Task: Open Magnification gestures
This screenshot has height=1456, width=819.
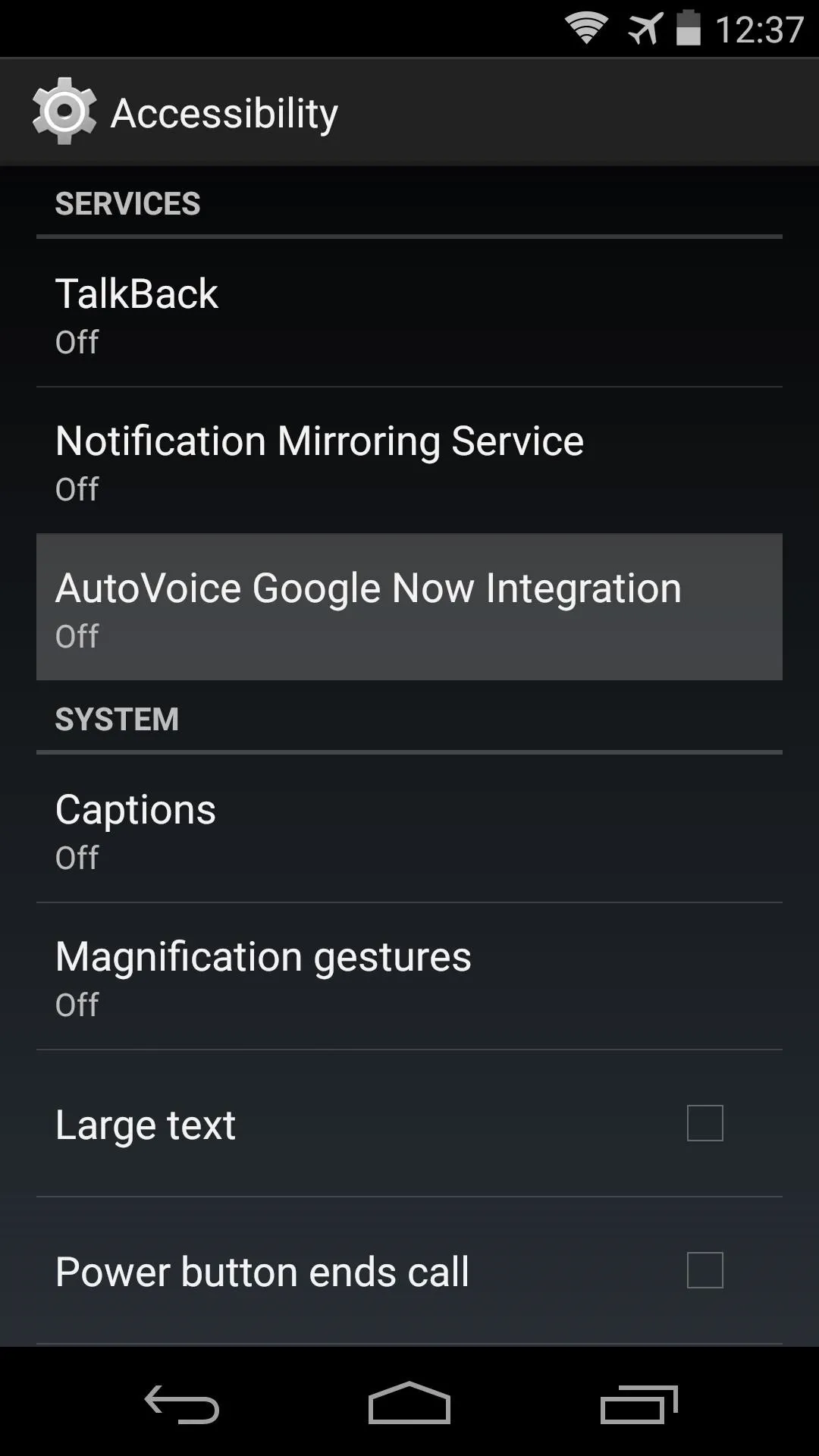Action: pyautogui.click(x=409, y=976)
